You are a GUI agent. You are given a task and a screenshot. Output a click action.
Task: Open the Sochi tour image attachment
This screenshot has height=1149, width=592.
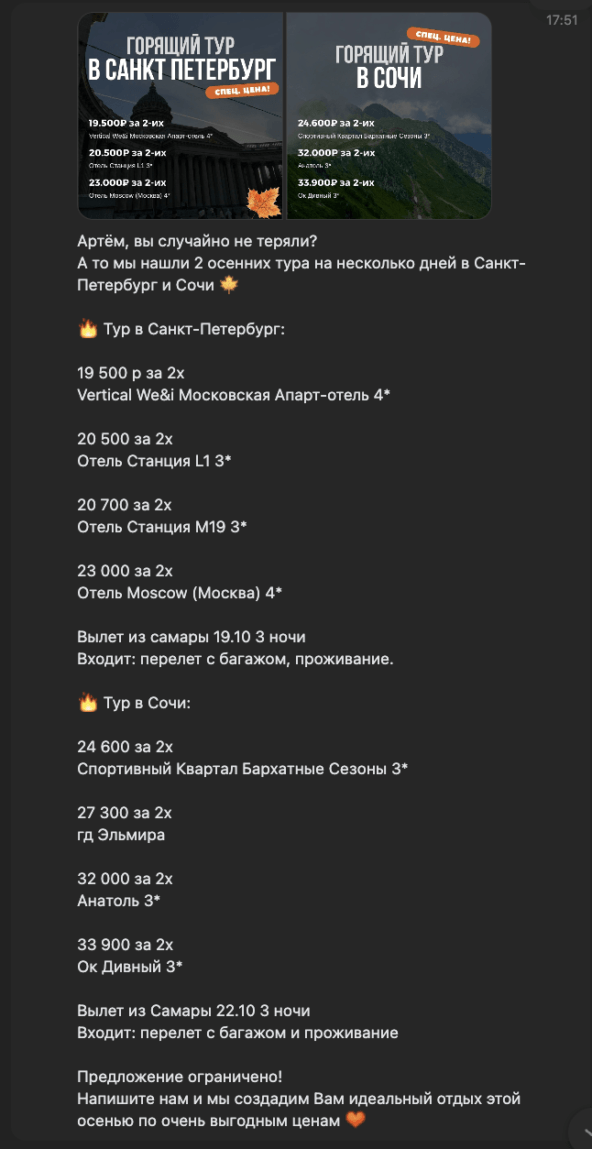tap(388, 115)
